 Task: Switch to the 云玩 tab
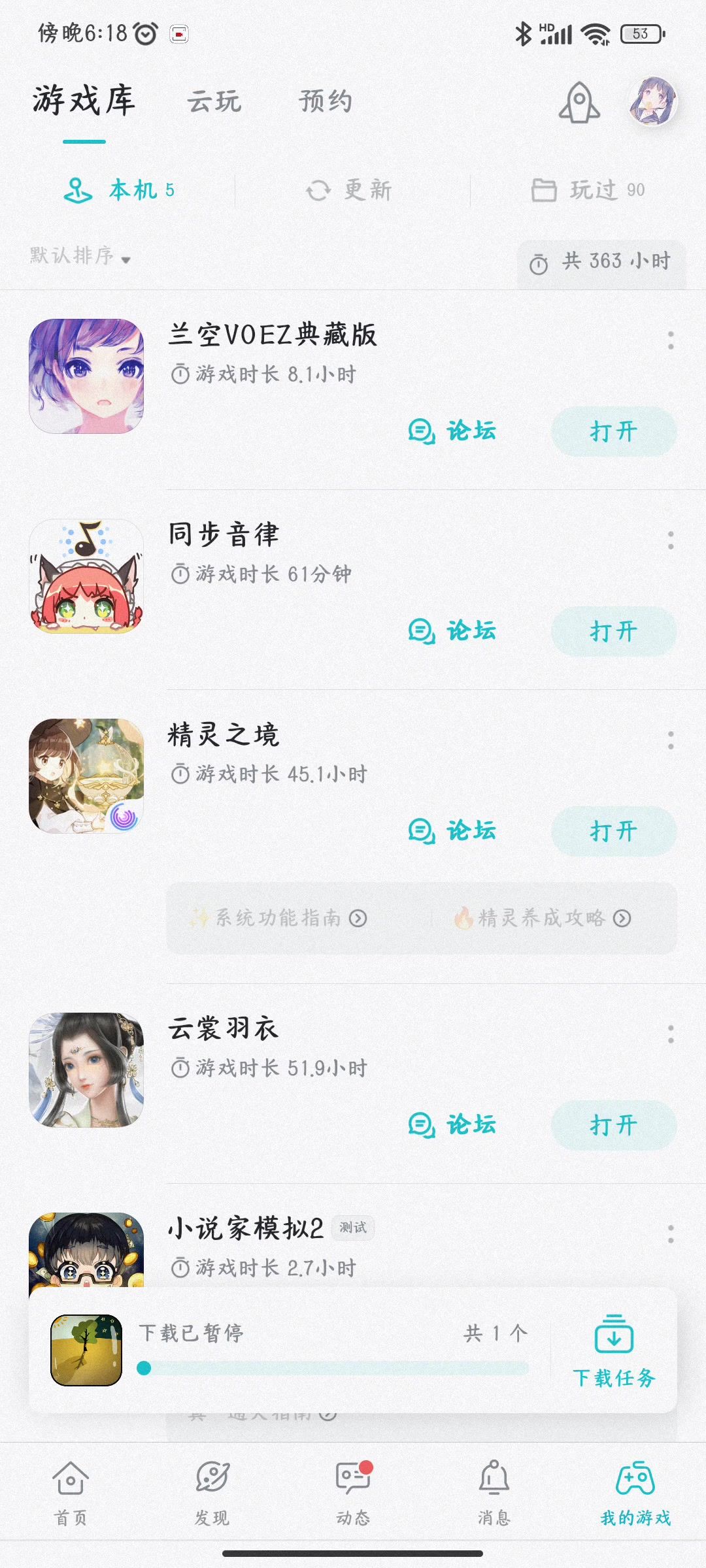coord(214,101)
